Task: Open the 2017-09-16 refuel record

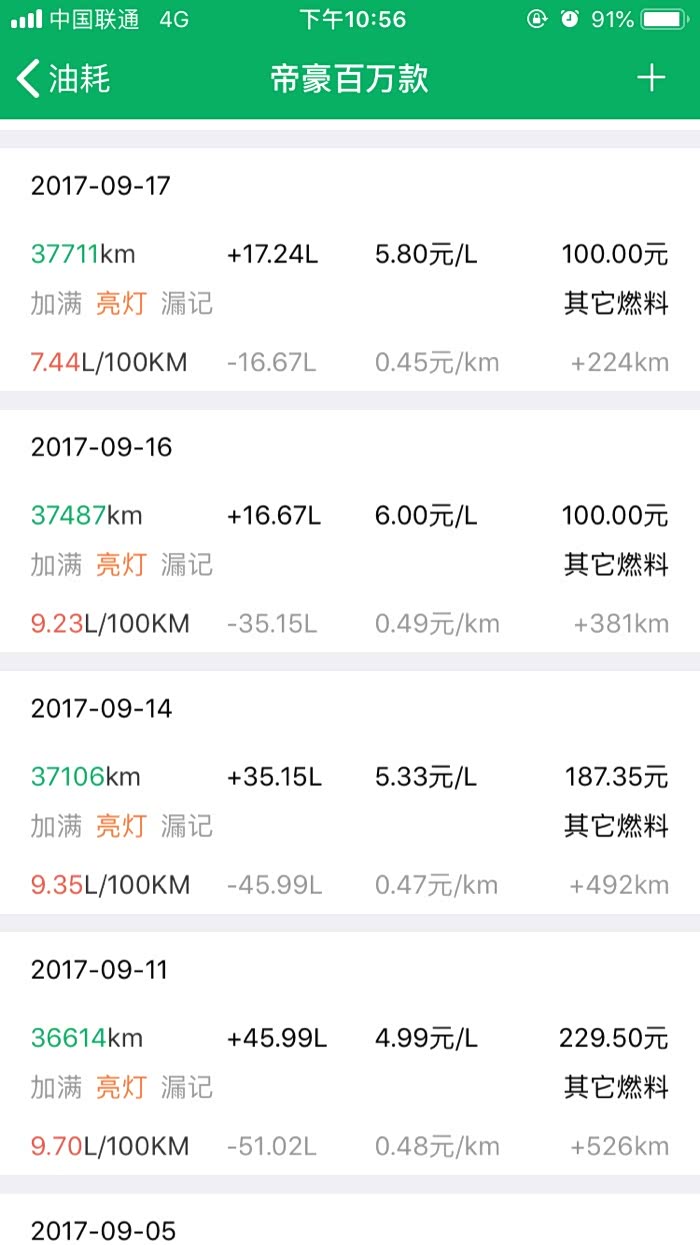Action: click(350, 532)
